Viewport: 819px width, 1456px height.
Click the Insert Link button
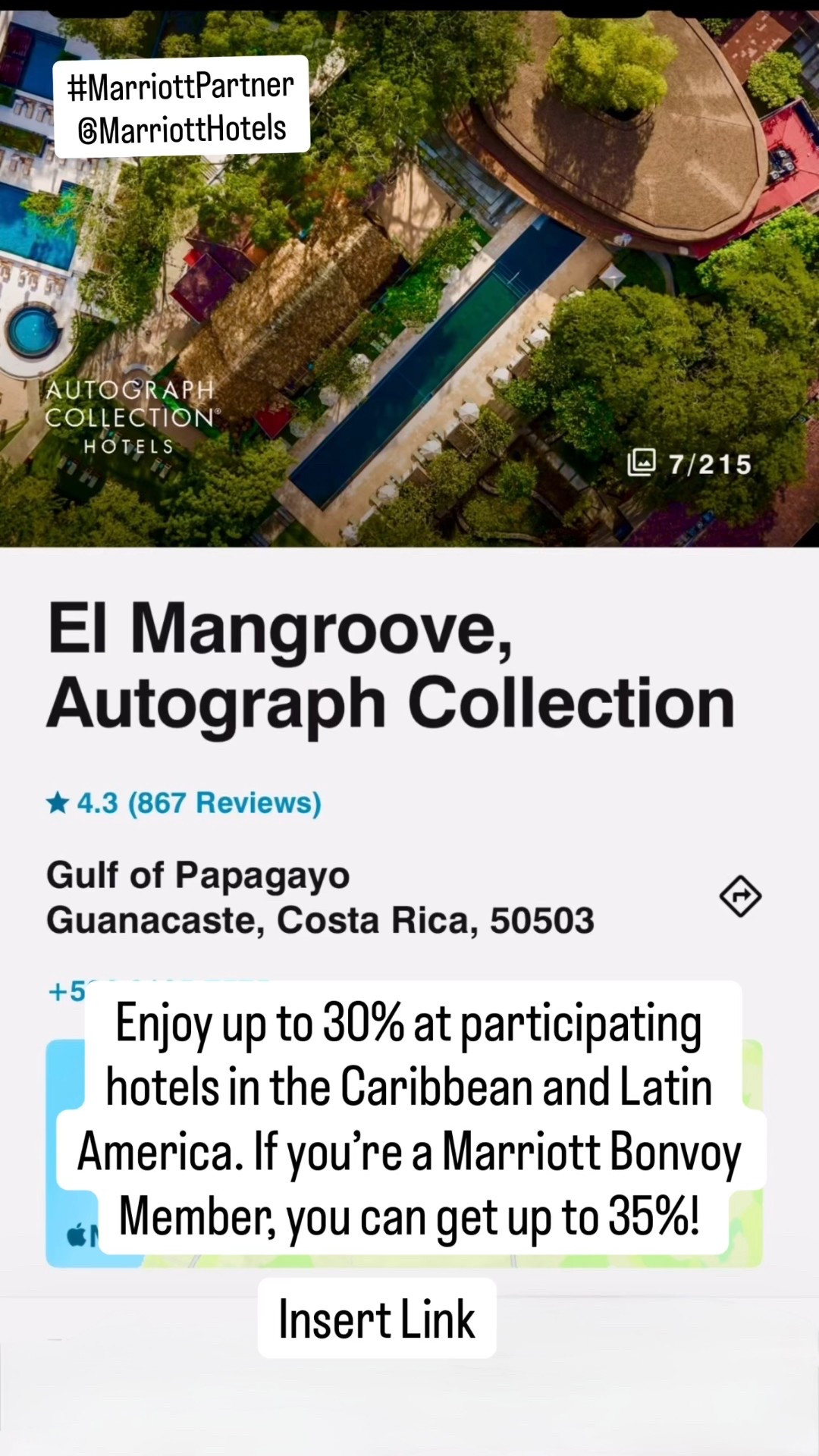(x=377, y=1319)
